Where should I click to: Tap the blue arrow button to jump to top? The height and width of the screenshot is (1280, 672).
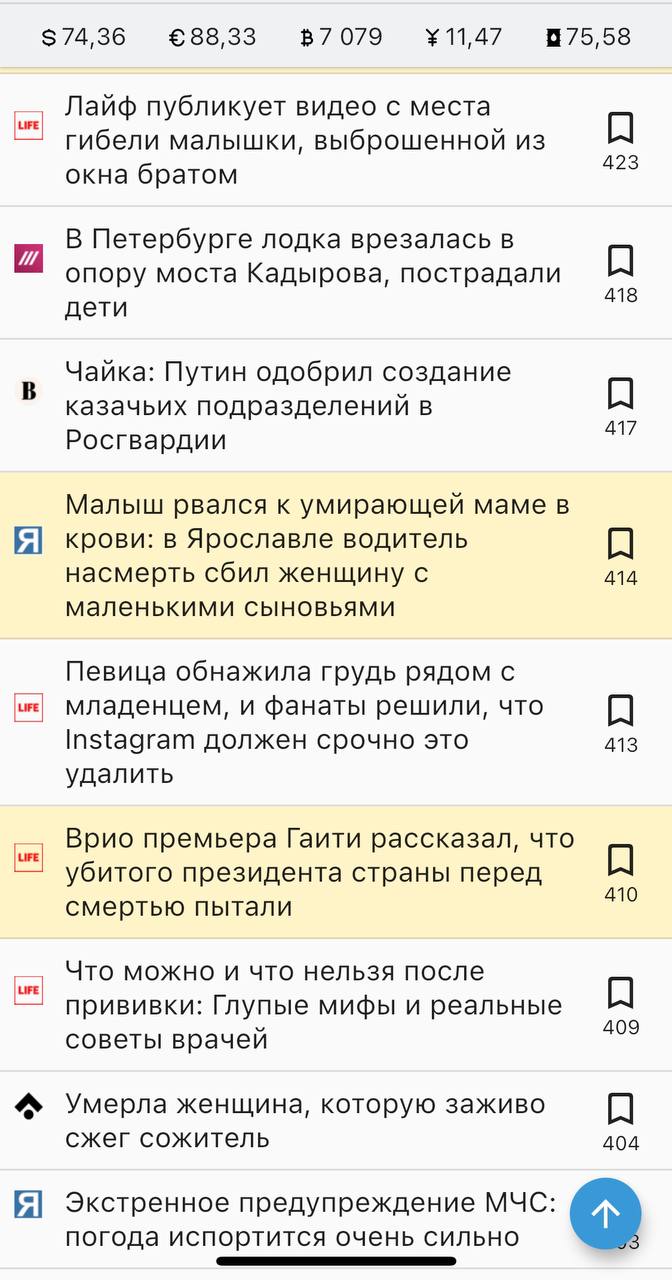click(x=605, y=1214)
